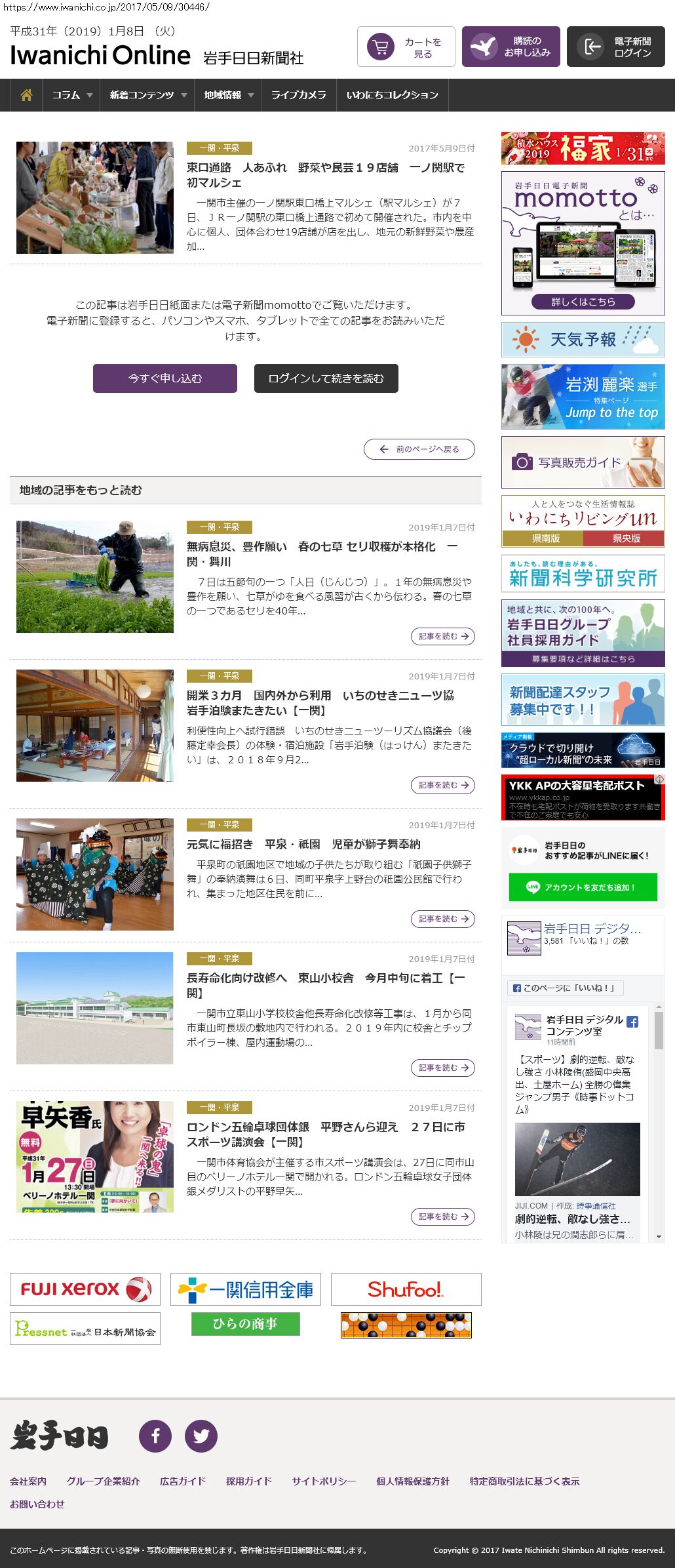View the cart (カートを見る)

coord(406,47)
